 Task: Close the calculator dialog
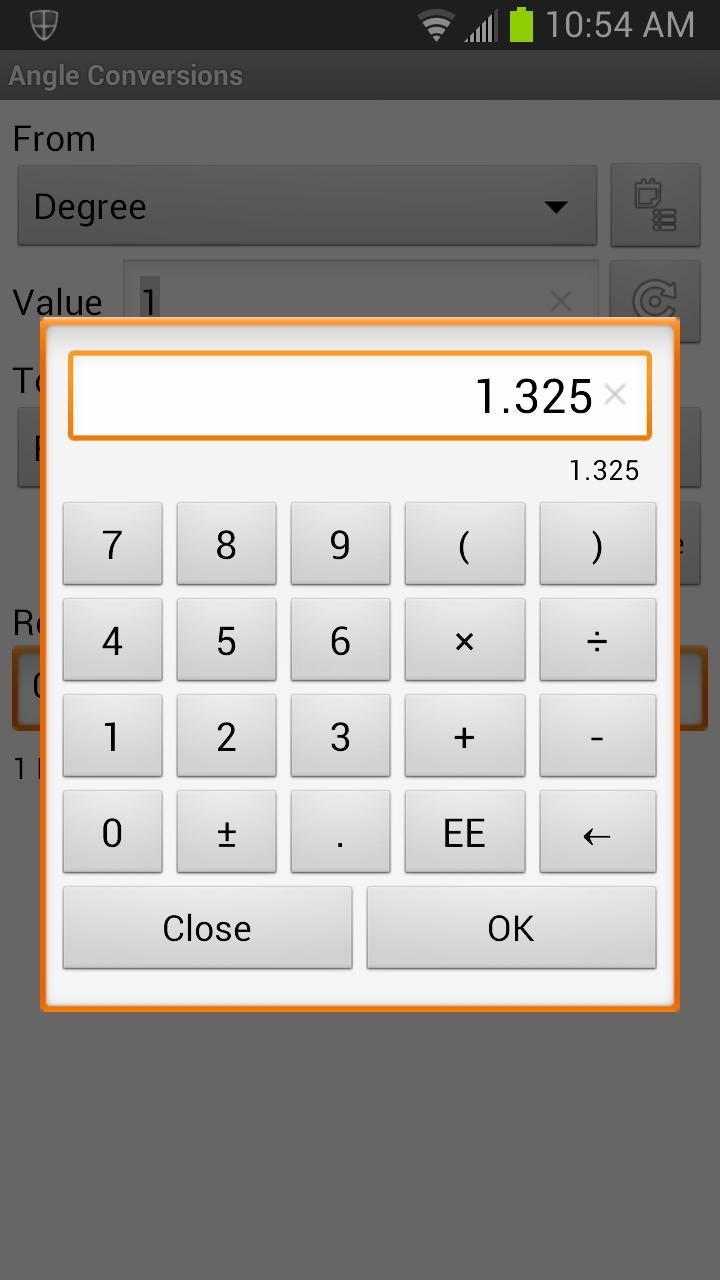click(206, 927)
